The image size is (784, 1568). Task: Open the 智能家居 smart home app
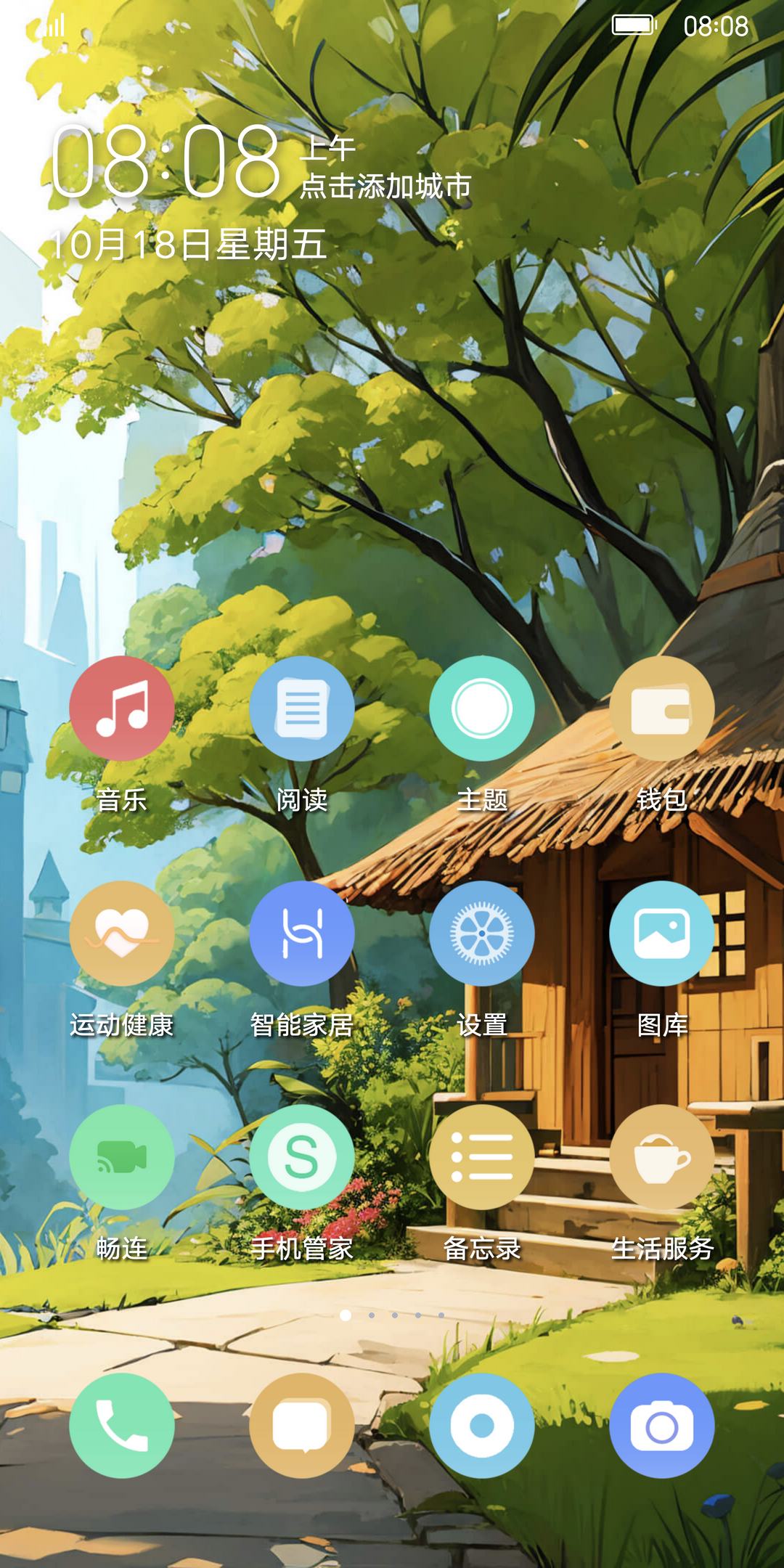pos(301,934)
